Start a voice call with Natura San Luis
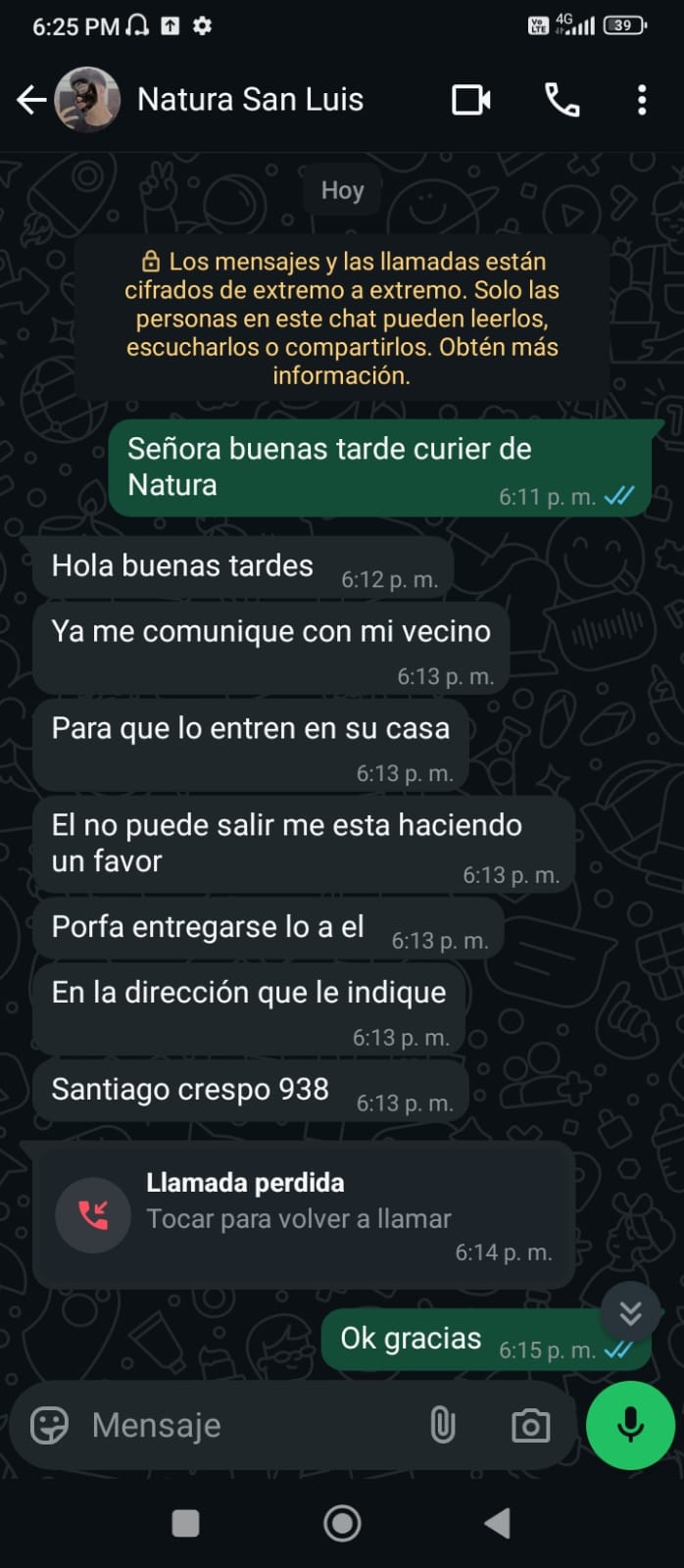The image size is (684, 1568). (562, 99)
